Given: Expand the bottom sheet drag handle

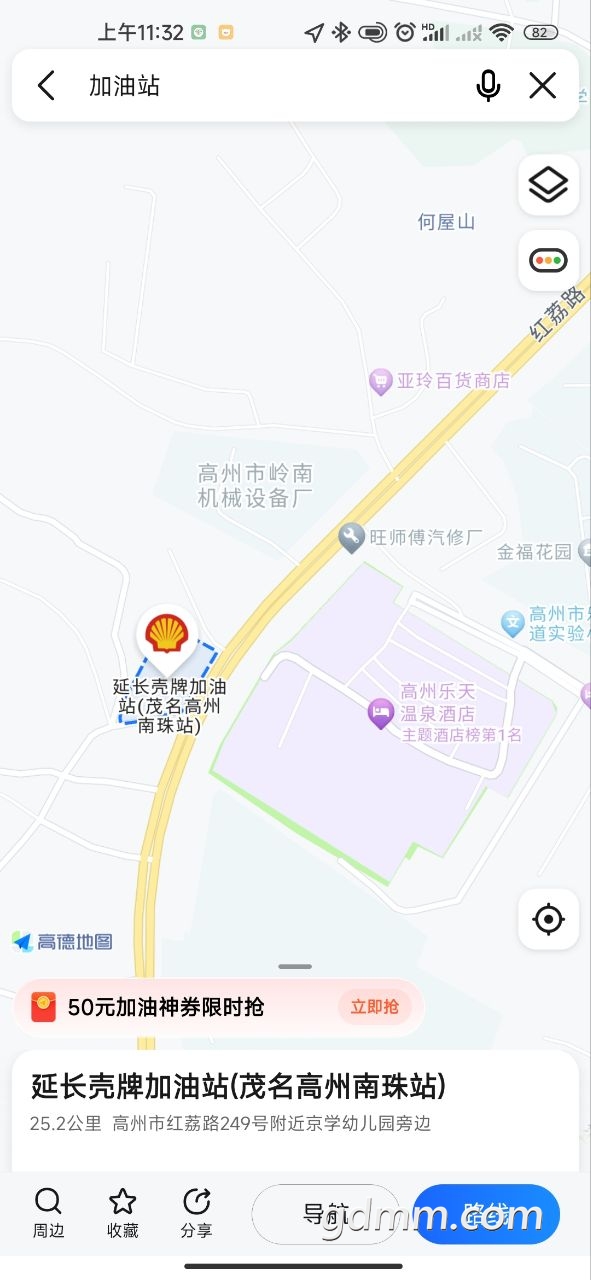Looking at the screenshot, I should pos(295,967).
